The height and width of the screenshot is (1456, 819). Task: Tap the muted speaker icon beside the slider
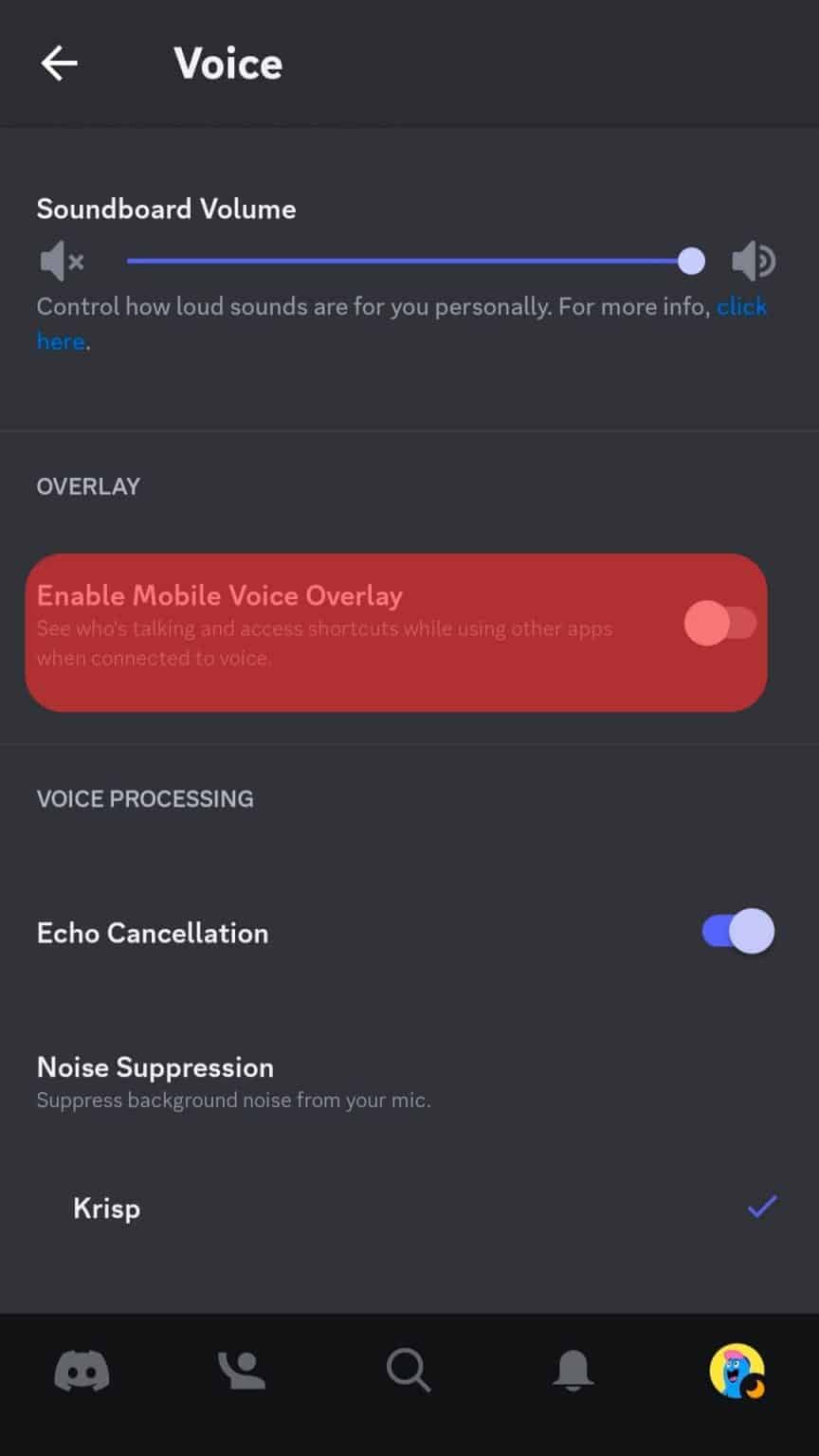pos(61,262)
